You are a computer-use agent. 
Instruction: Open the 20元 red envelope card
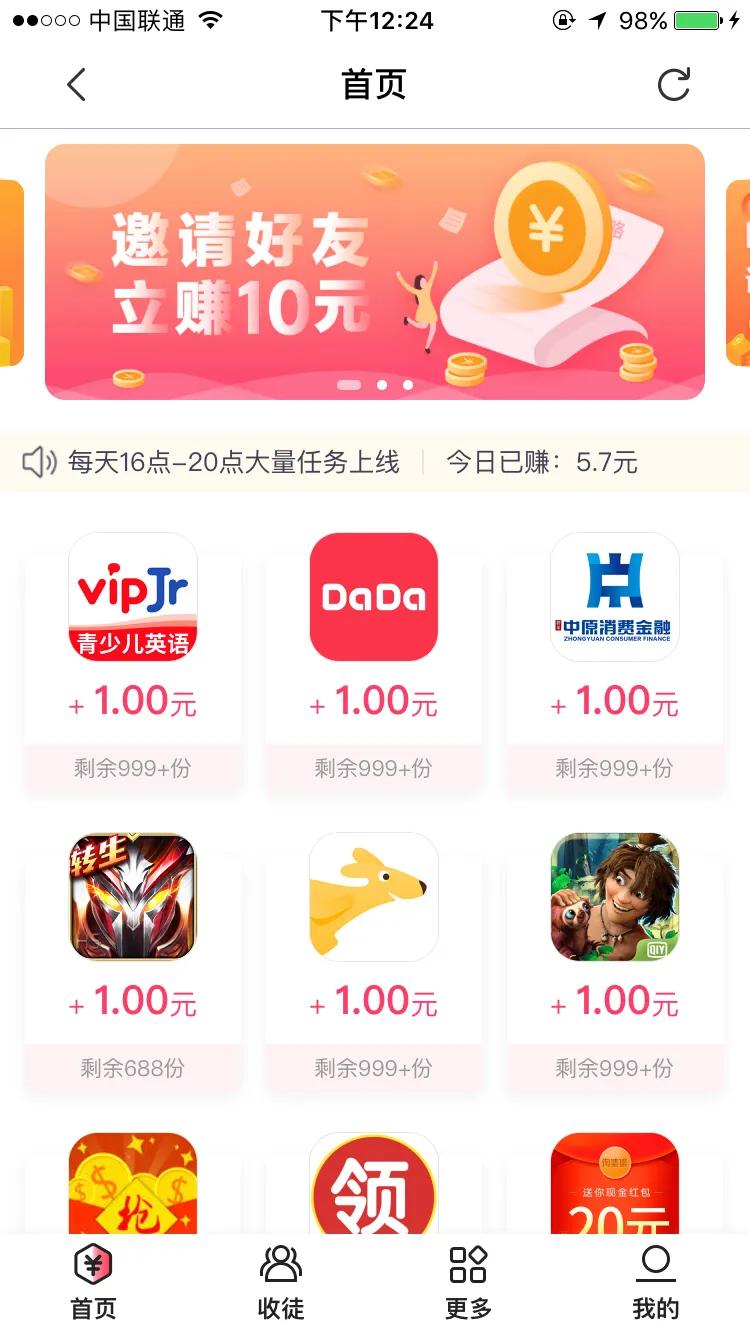(x=615, y=1190)
